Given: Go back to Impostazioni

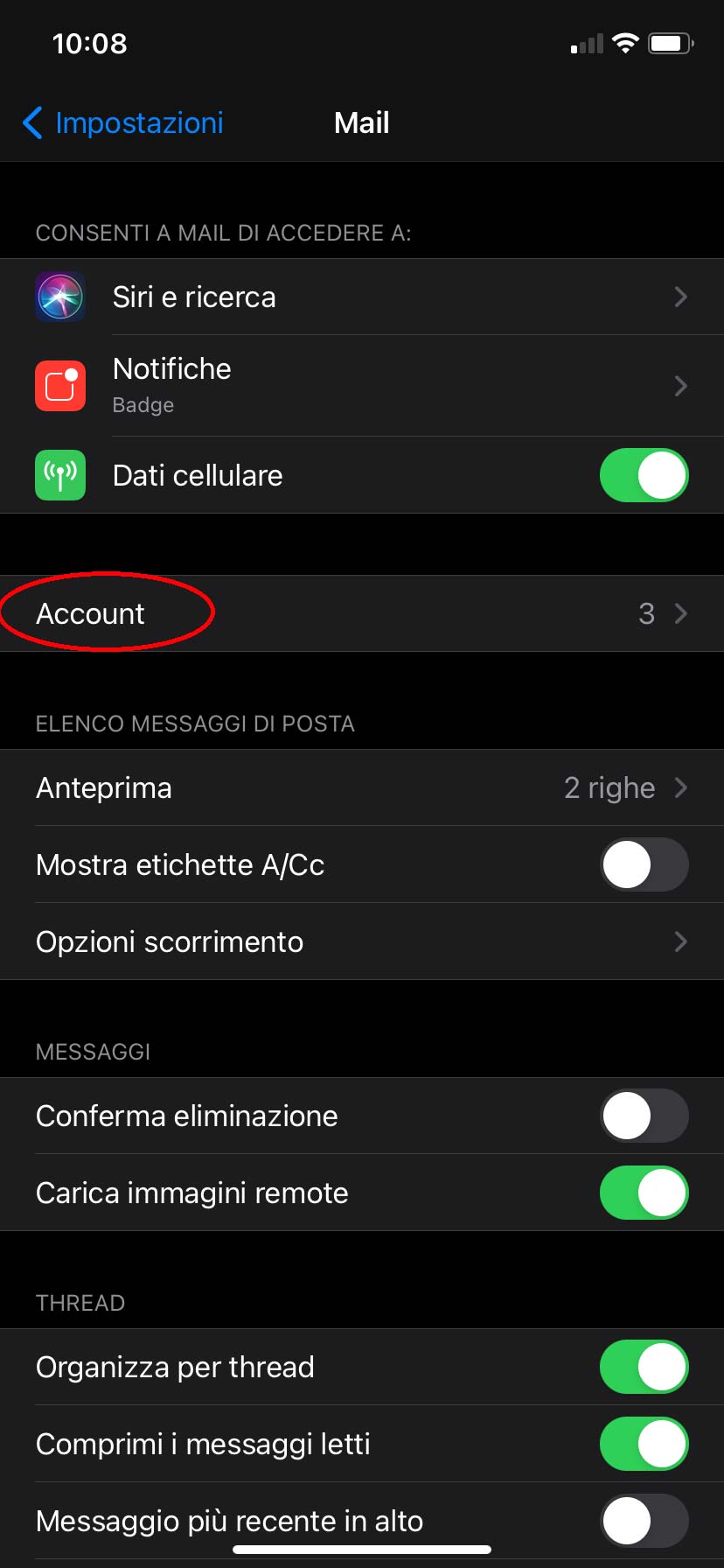Looking at the screenshot, I should 122,123.
